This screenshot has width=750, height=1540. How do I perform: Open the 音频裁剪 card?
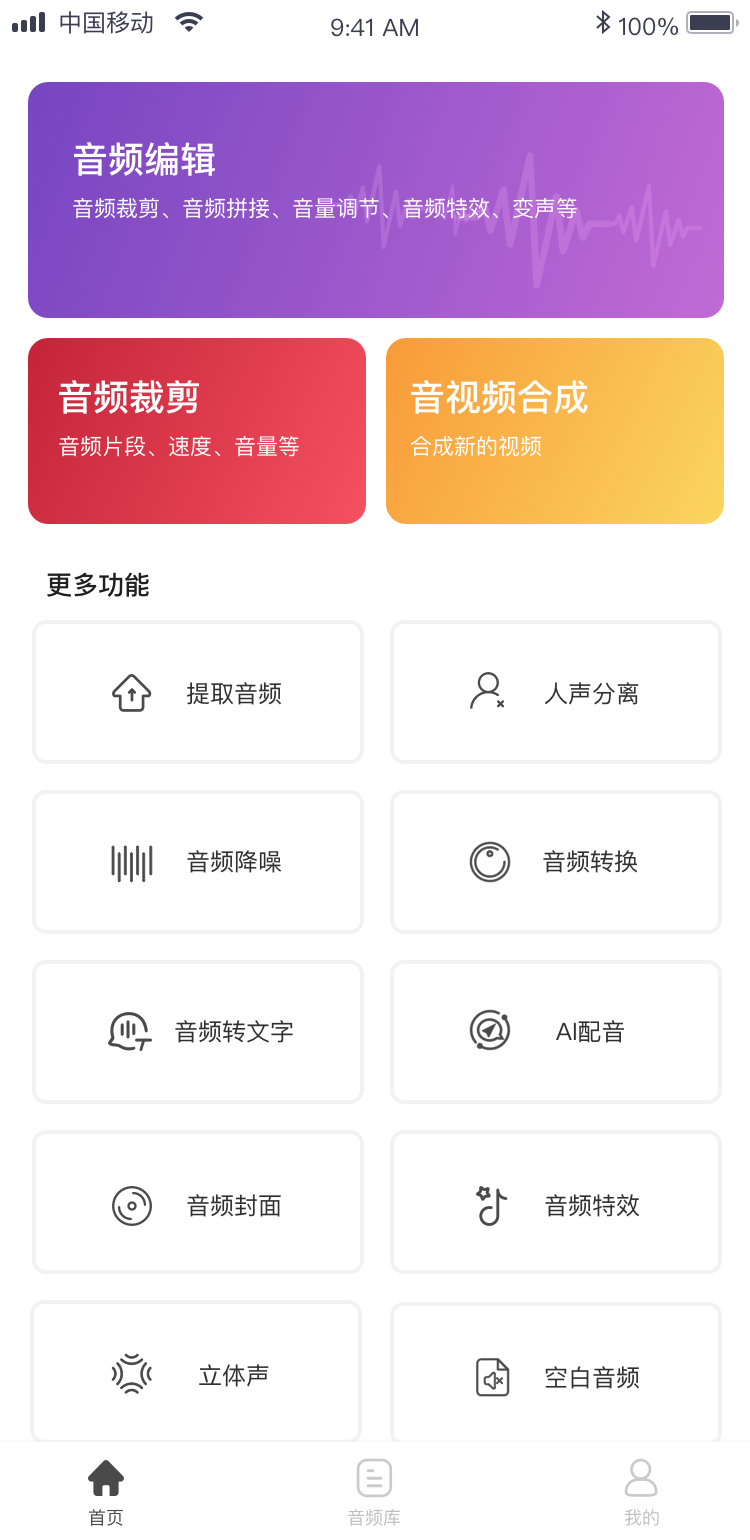[x=197, y=431]
